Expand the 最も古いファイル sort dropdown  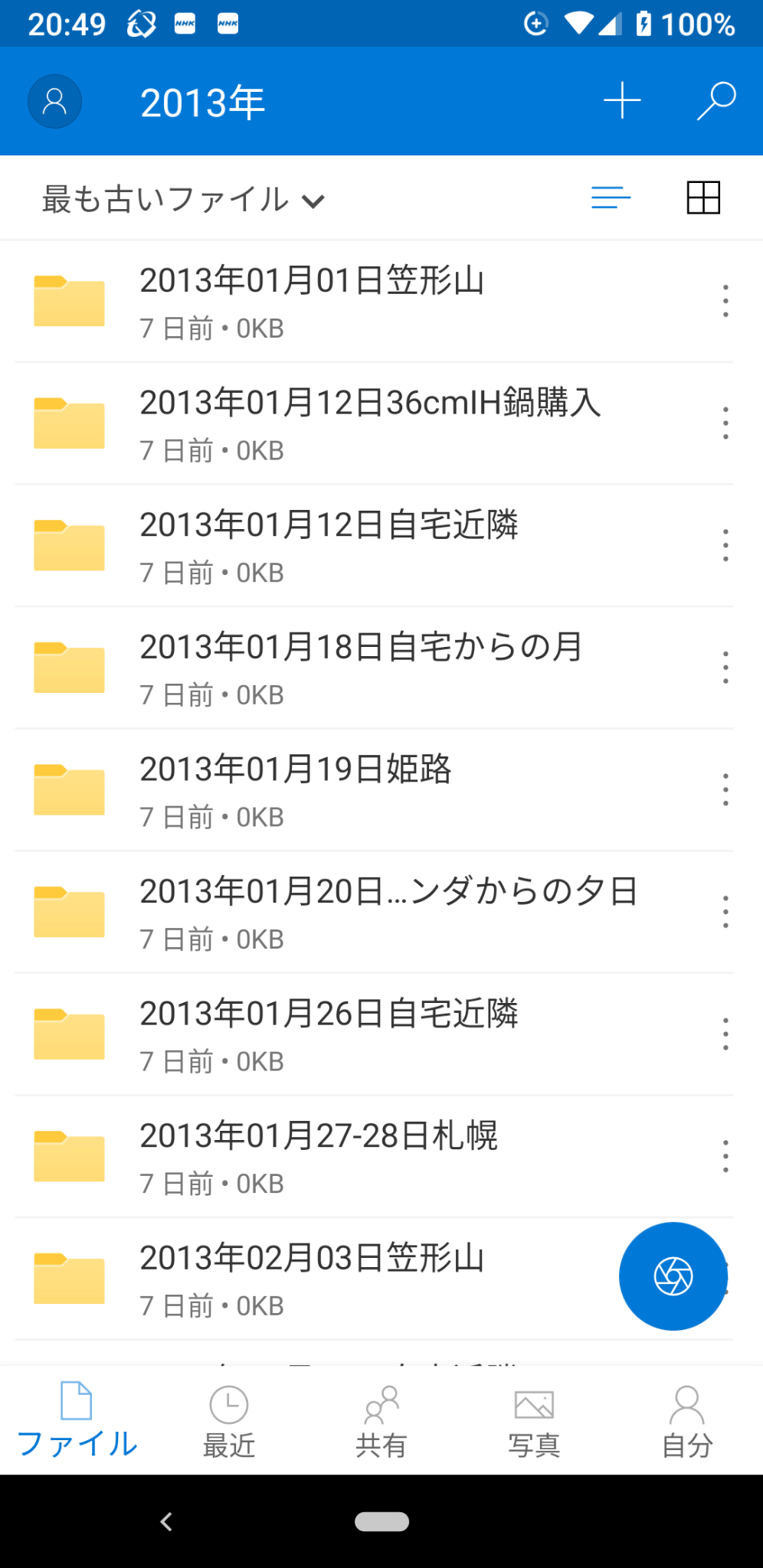pos(184,200)
